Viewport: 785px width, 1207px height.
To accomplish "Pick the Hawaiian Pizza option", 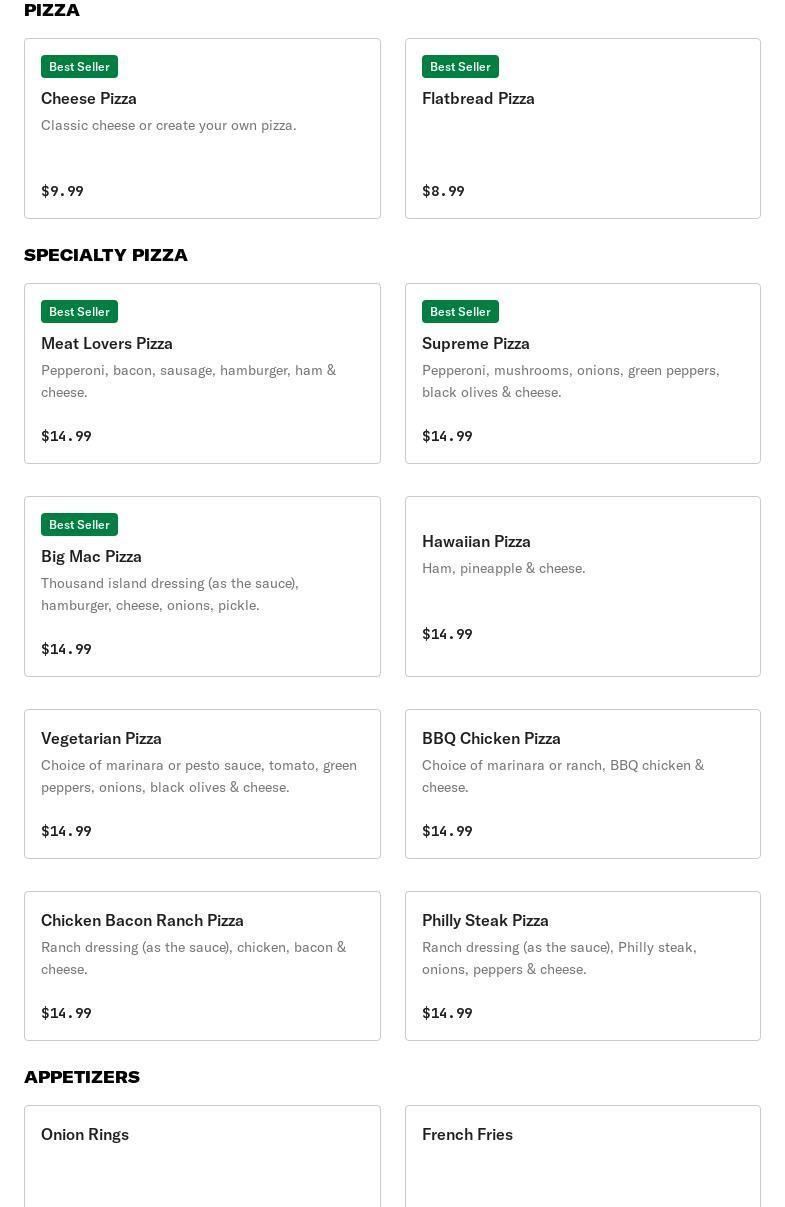I will pos(583,586).
